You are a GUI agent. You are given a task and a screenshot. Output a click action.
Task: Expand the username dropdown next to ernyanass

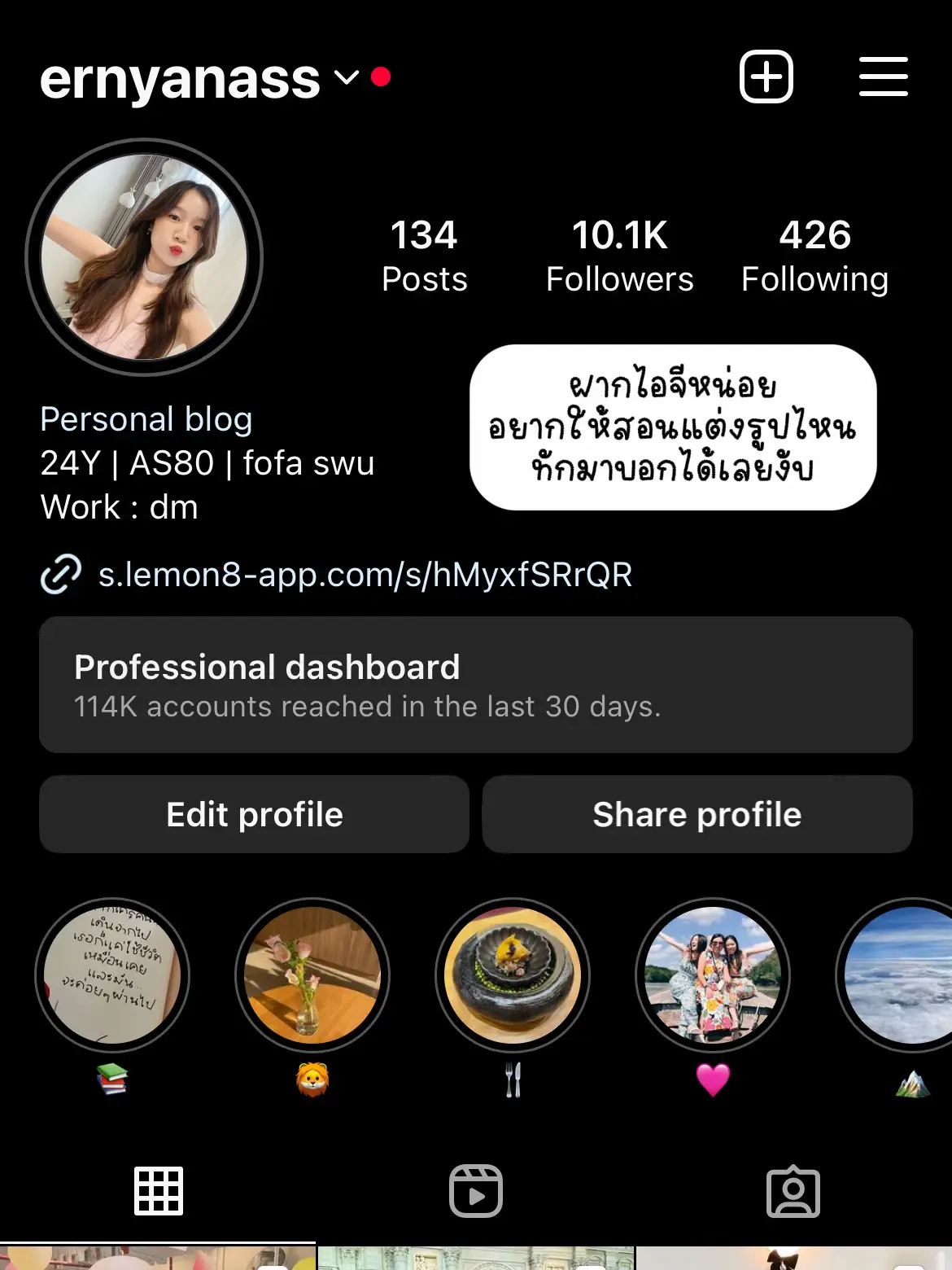pyautogui.click(x=344, y=79)
